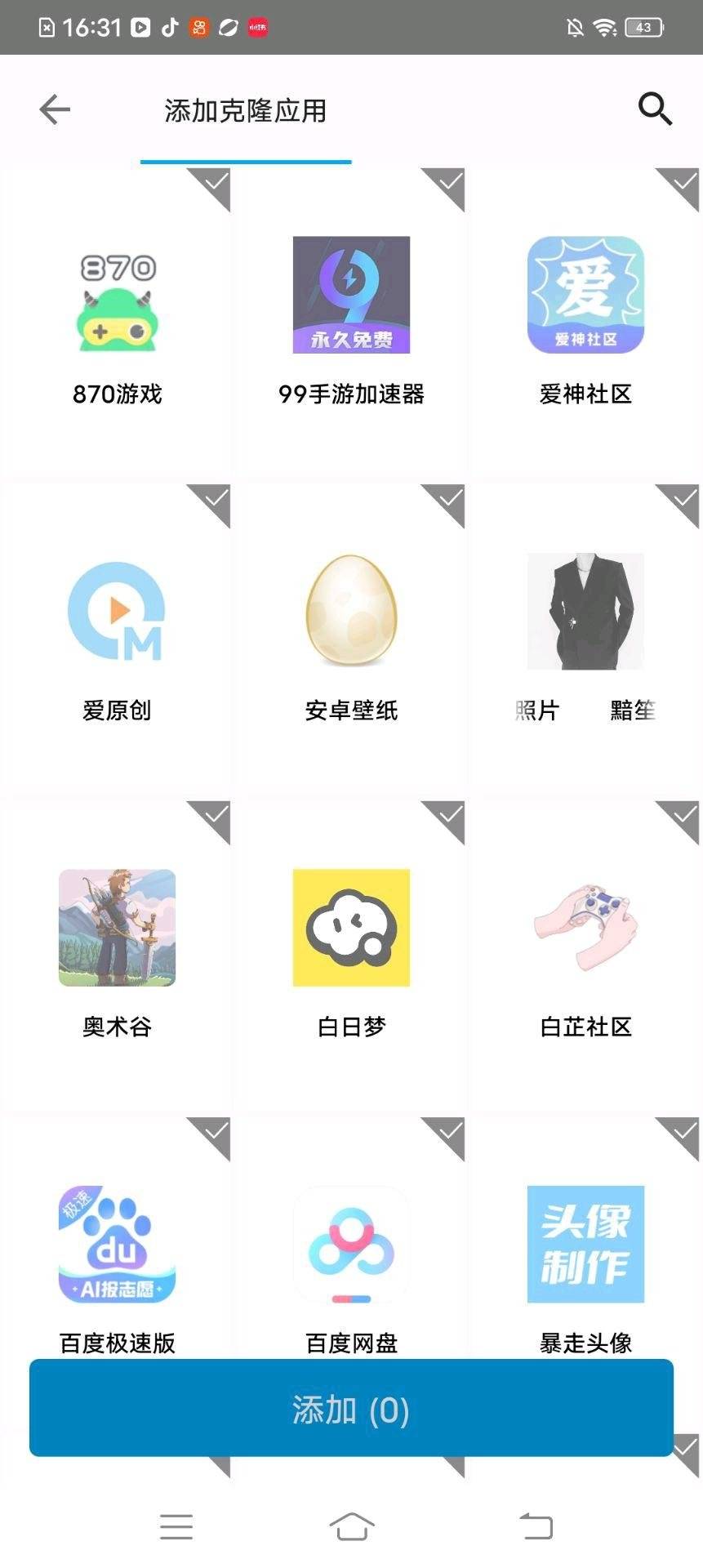Open the search icon in the top bar
The height and width of the screenshot is (1568, 703).
(x=654, y=109)
